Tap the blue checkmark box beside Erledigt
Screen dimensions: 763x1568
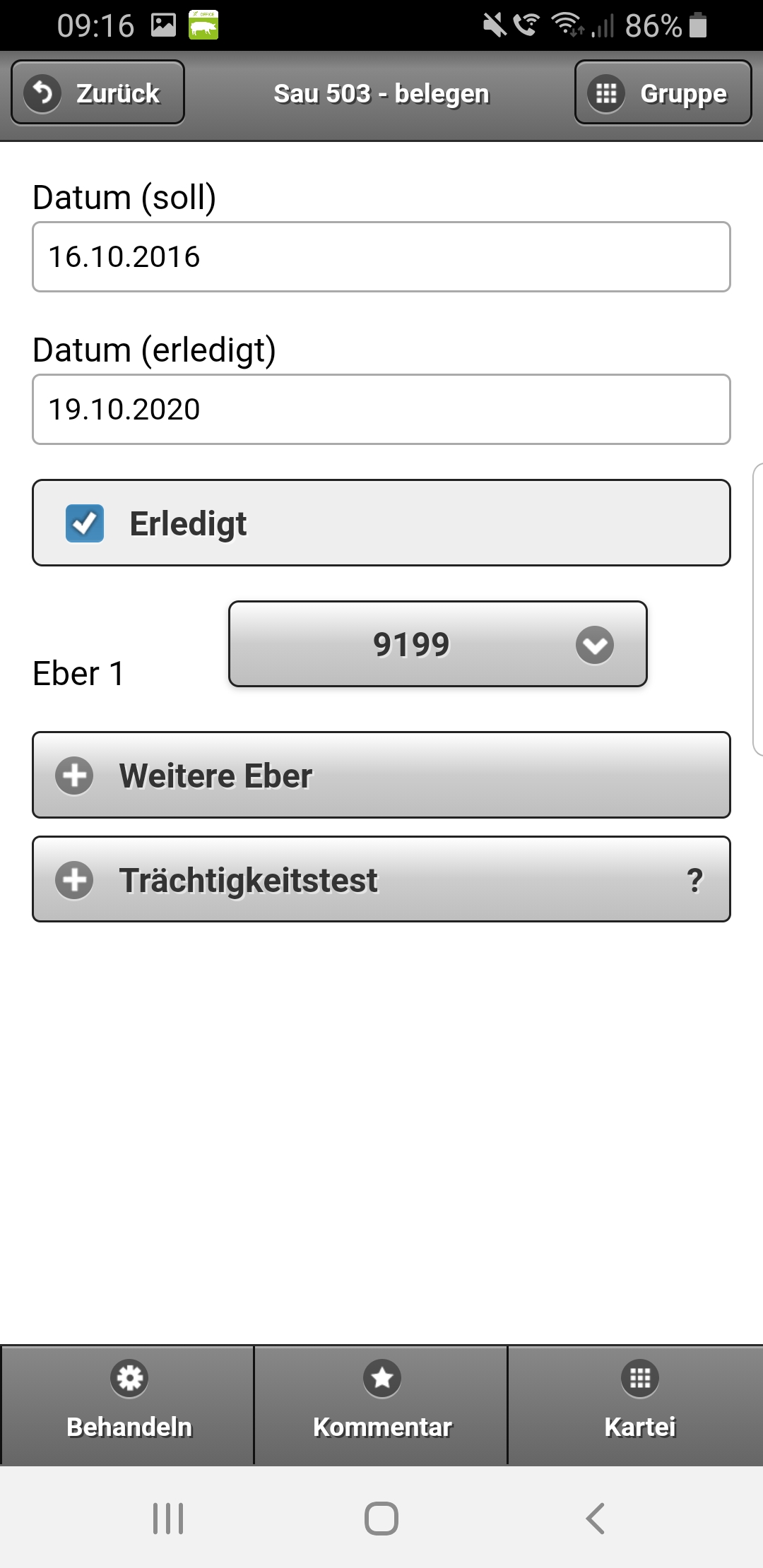tap(85, 523)
